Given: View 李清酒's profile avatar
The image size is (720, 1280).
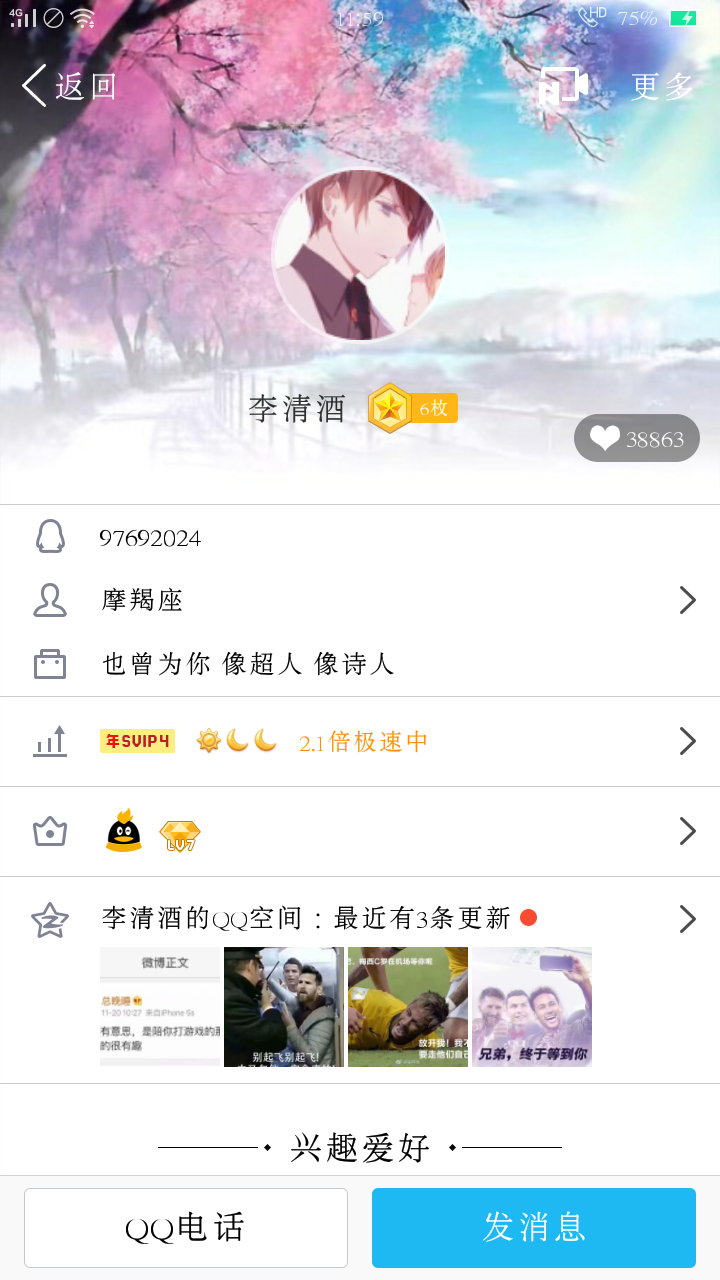Looking at the screenshot, I should 359,256.
